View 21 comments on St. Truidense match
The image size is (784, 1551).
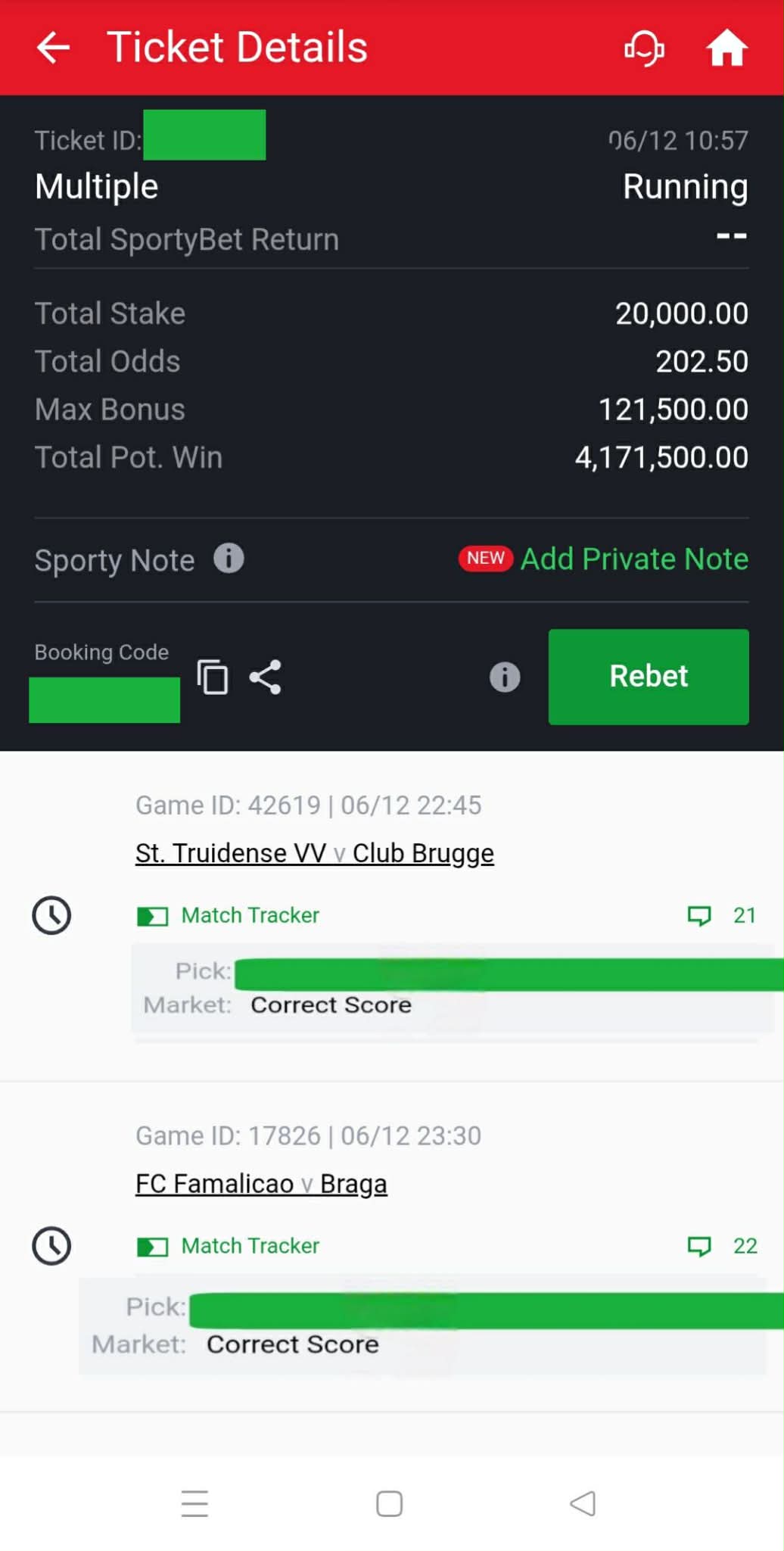coord(721,916)
